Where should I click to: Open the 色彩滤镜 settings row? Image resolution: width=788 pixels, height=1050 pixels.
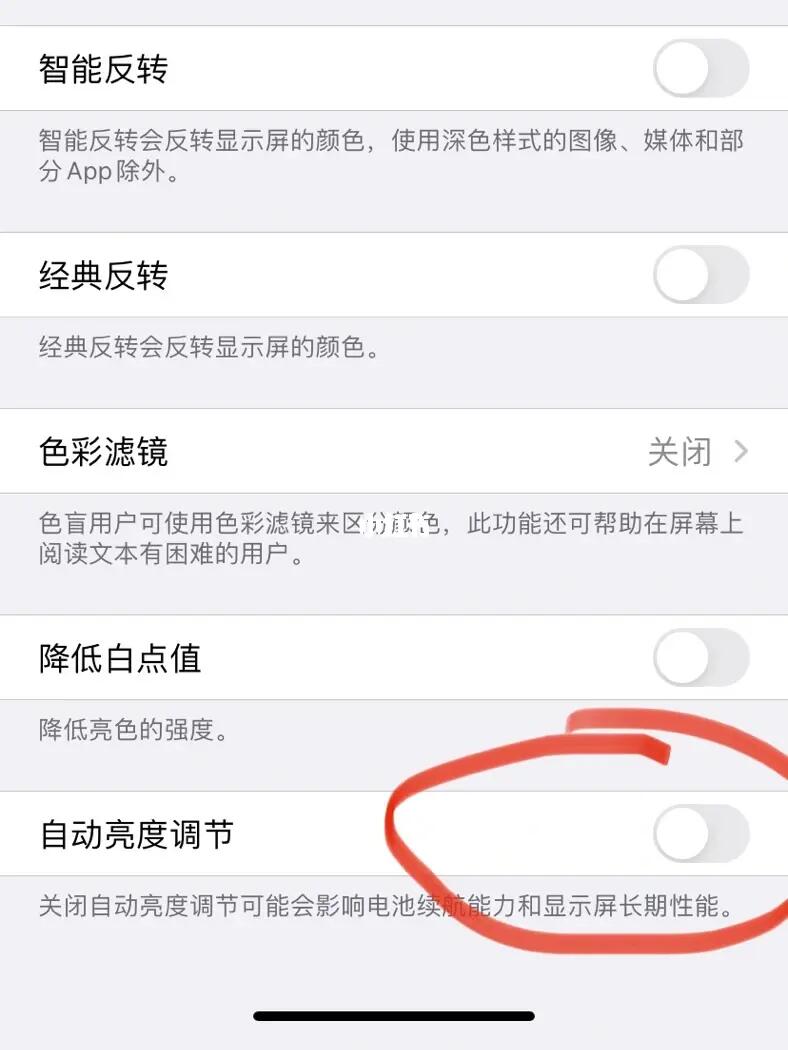tap(394, 452)
